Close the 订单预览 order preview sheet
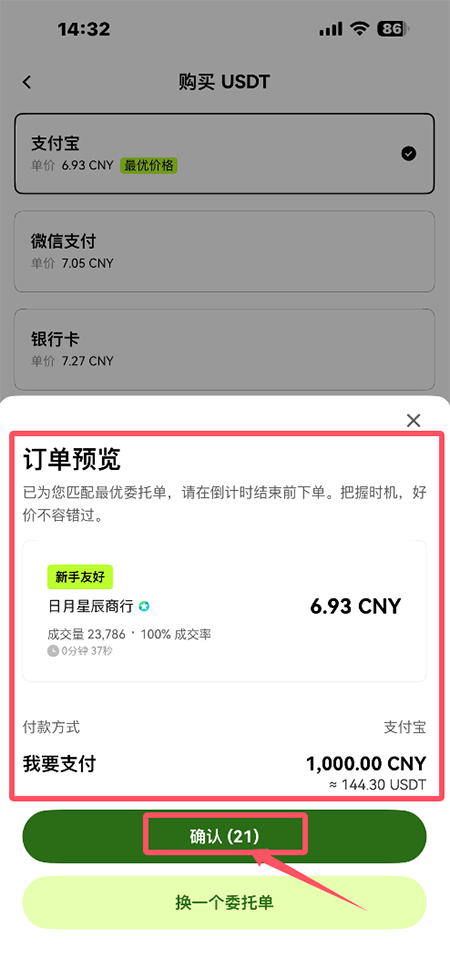This screenshot has width=450, height=979. point(413,420)
